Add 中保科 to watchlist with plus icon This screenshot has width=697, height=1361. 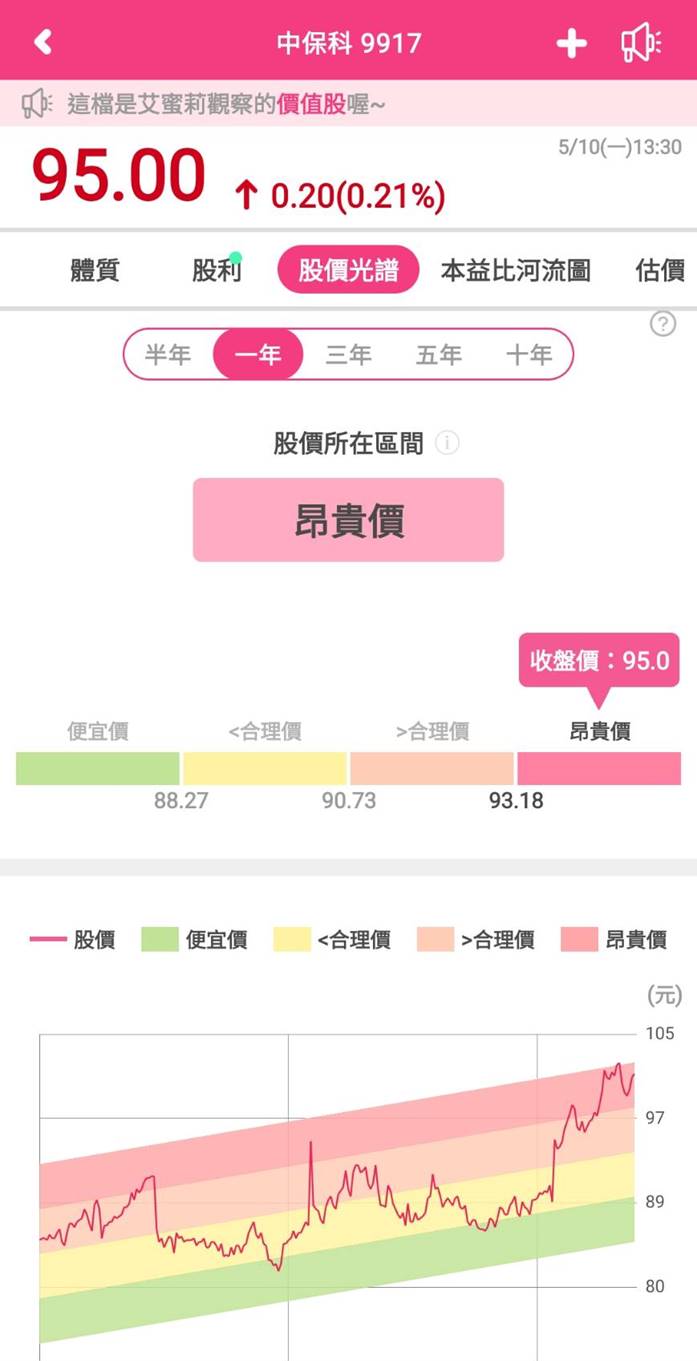[571, 43]
